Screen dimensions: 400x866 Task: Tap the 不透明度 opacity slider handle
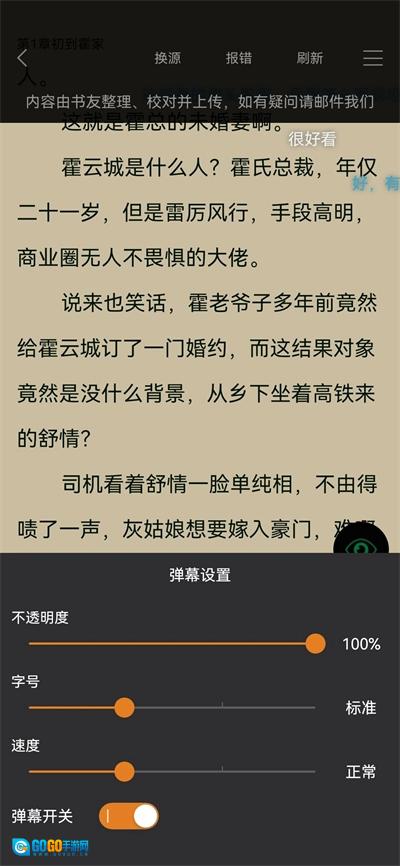click(315, 643)
